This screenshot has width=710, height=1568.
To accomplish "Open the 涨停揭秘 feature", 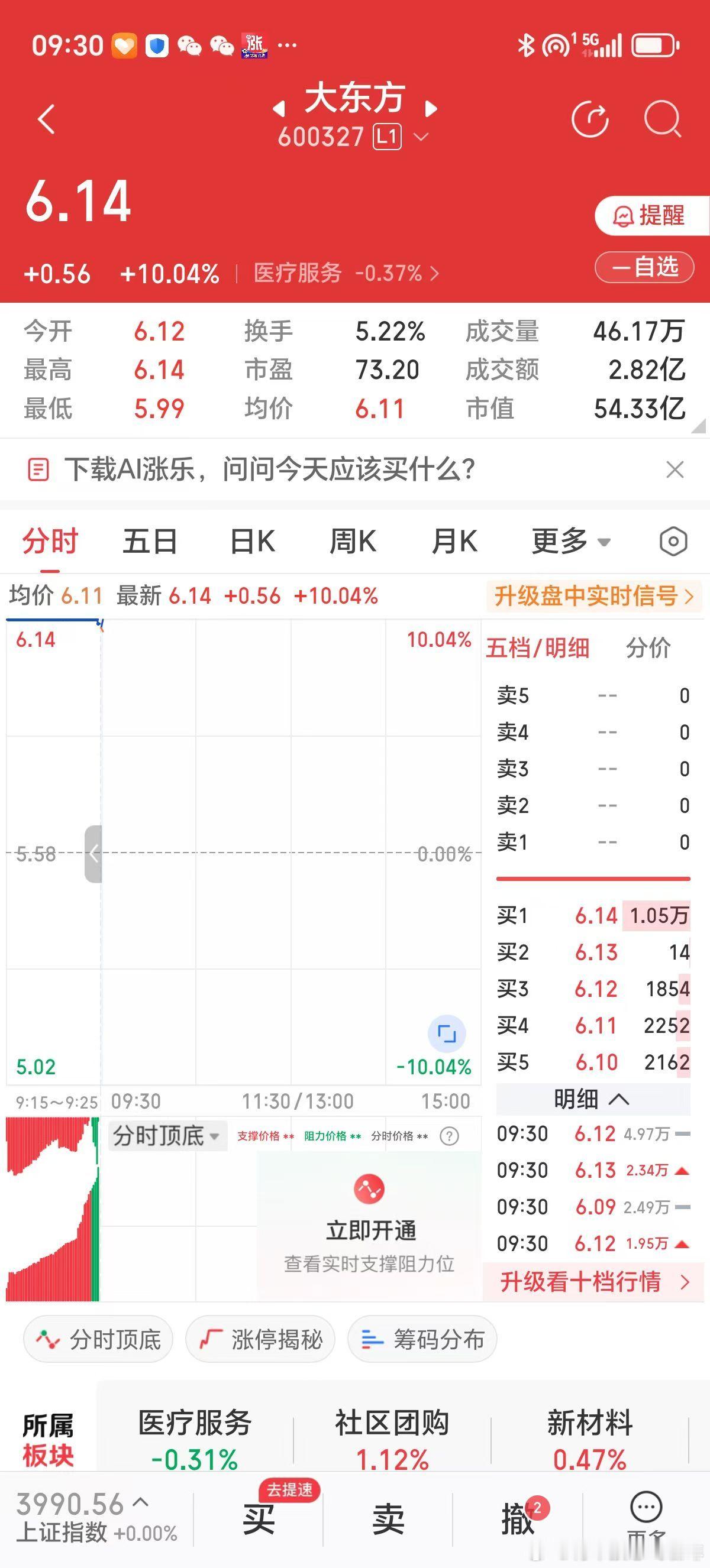I will [260, 1339].
